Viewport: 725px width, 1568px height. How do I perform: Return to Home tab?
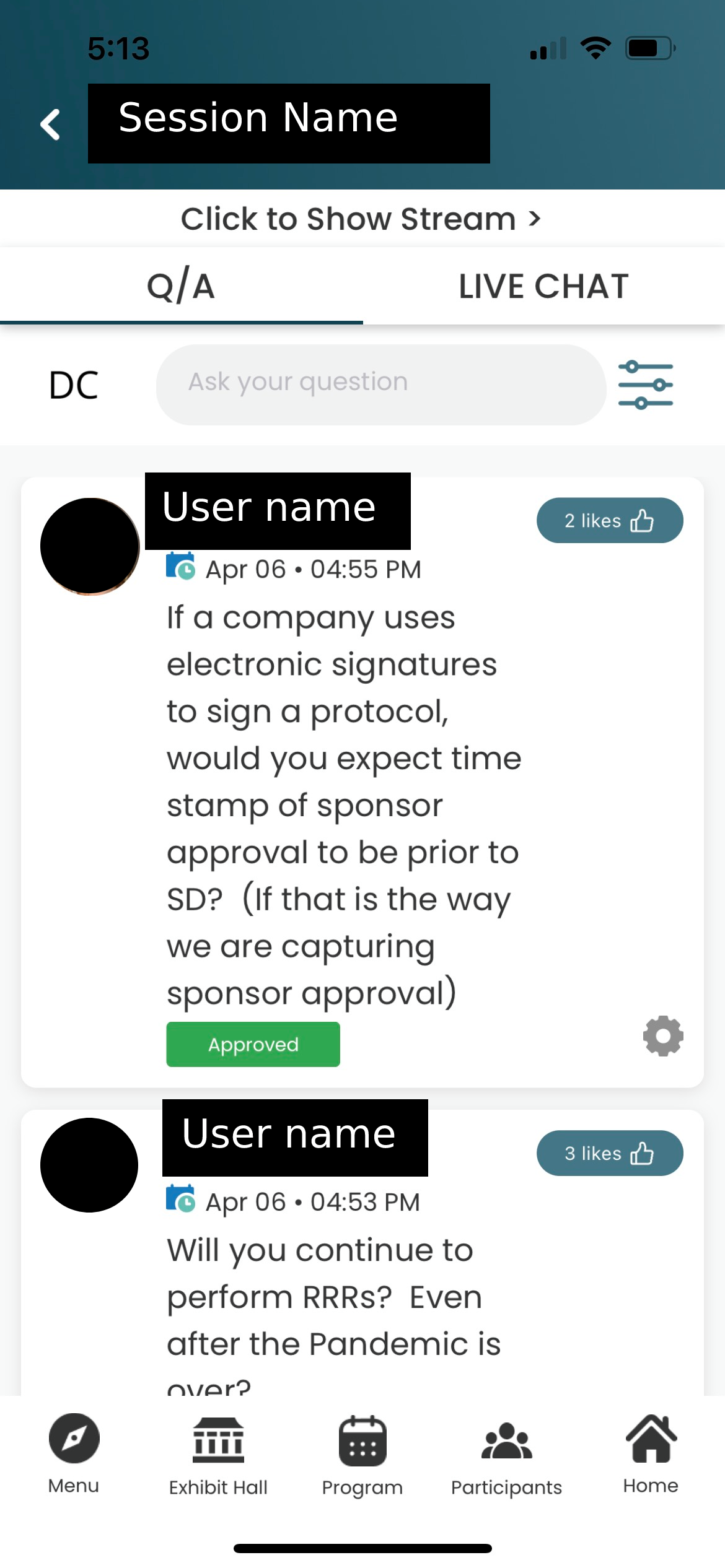[x=651, y=1454]
